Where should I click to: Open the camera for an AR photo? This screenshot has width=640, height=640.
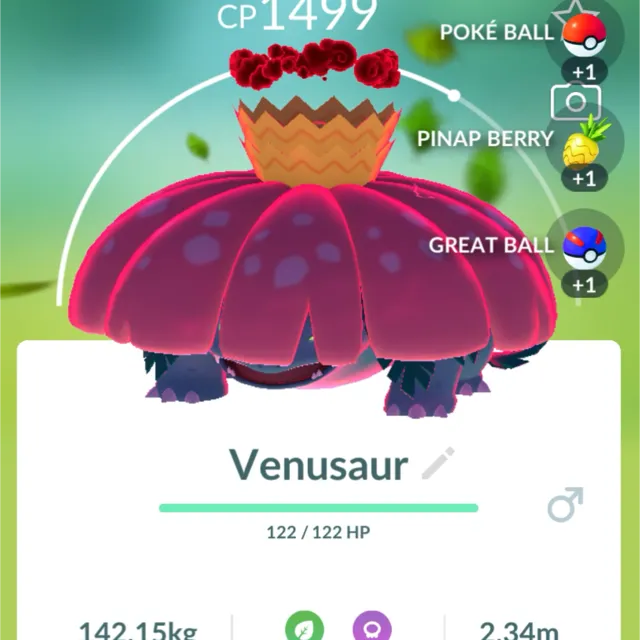[x=577, y=102]
